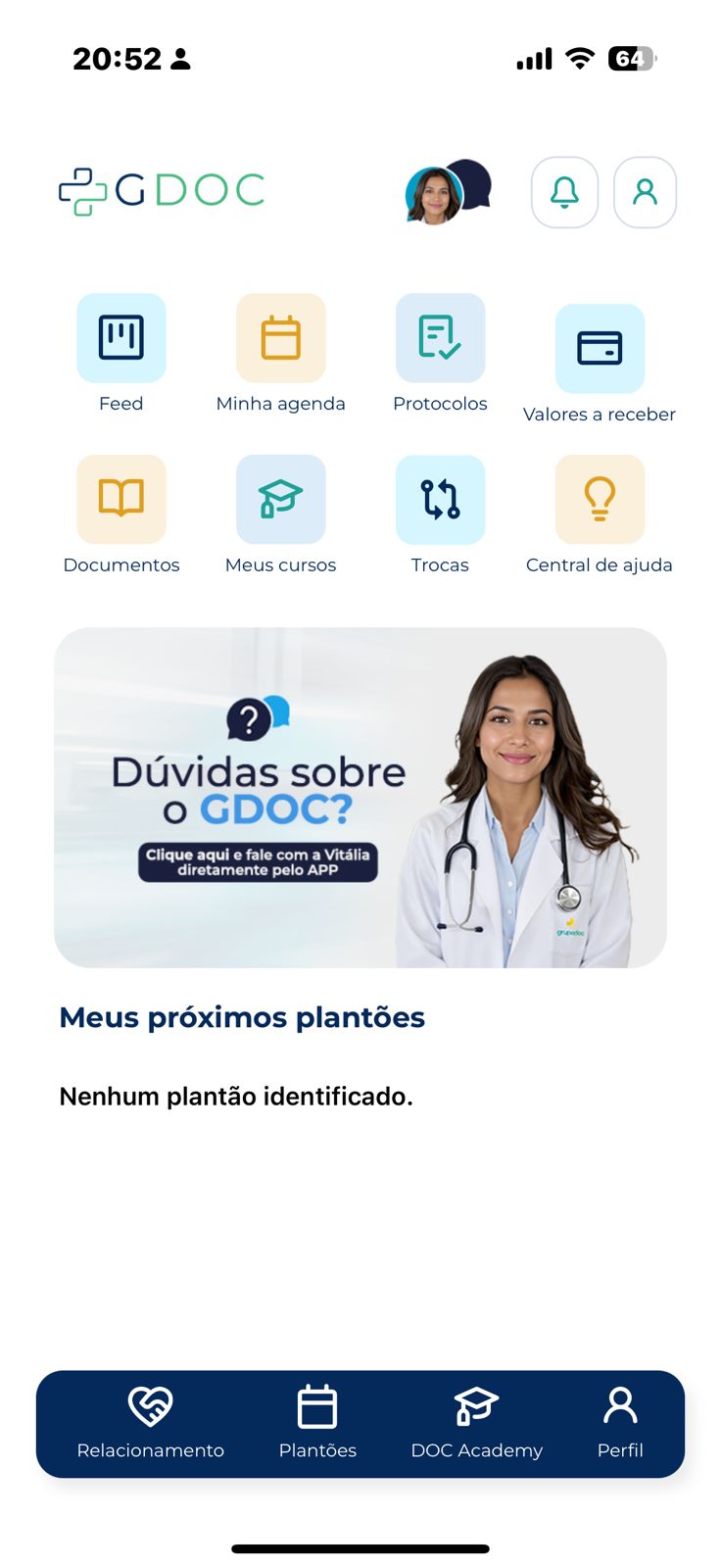Open the profile account icon
Screen dimensions: 721x1568
click(x=645, y=192)
